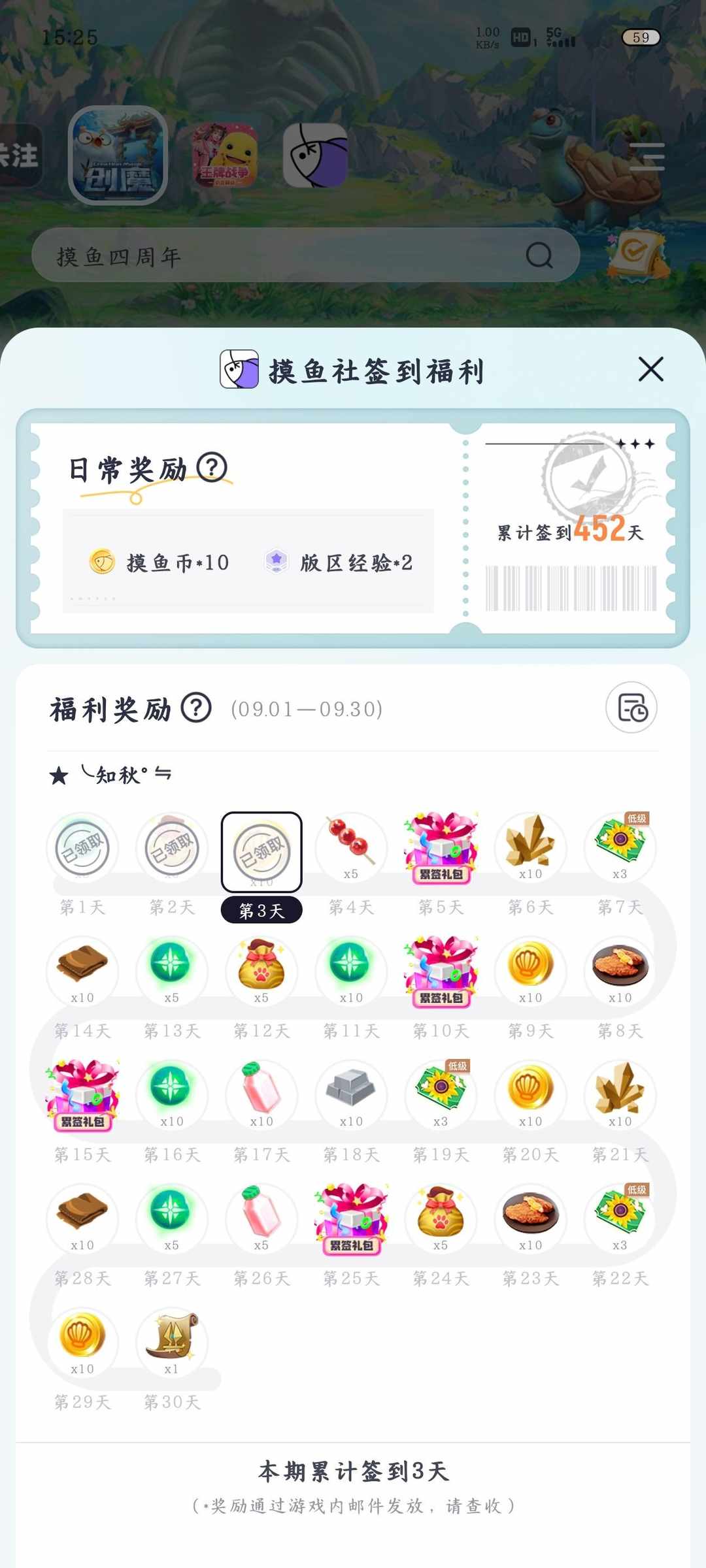Screen dimensions: 706x1568
Task: View the 第7天 低级 sunflower reward
Action: tap(620, 848)
